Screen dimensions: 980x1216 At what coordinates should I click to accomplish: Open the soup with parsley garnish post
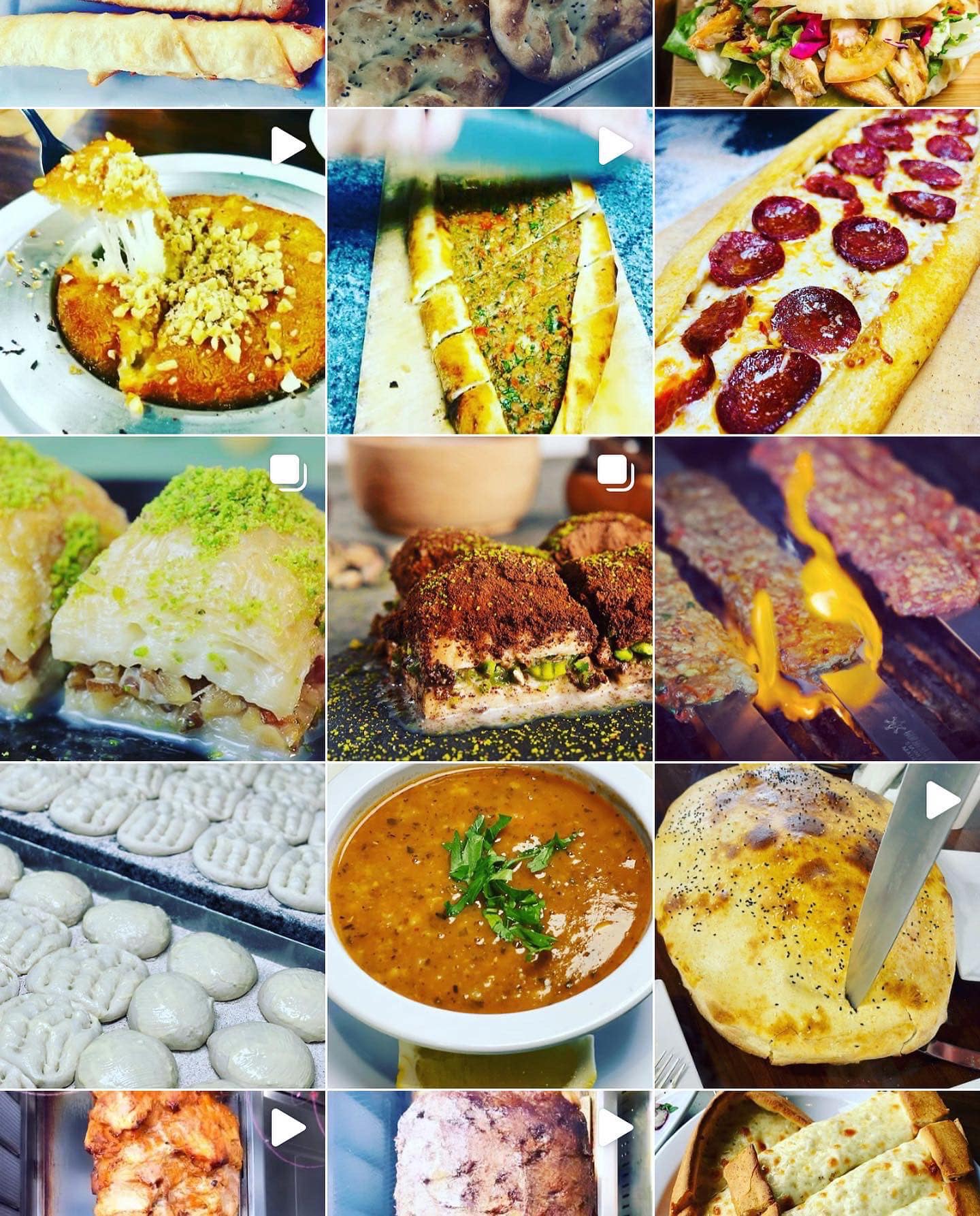tap(489, 926)
